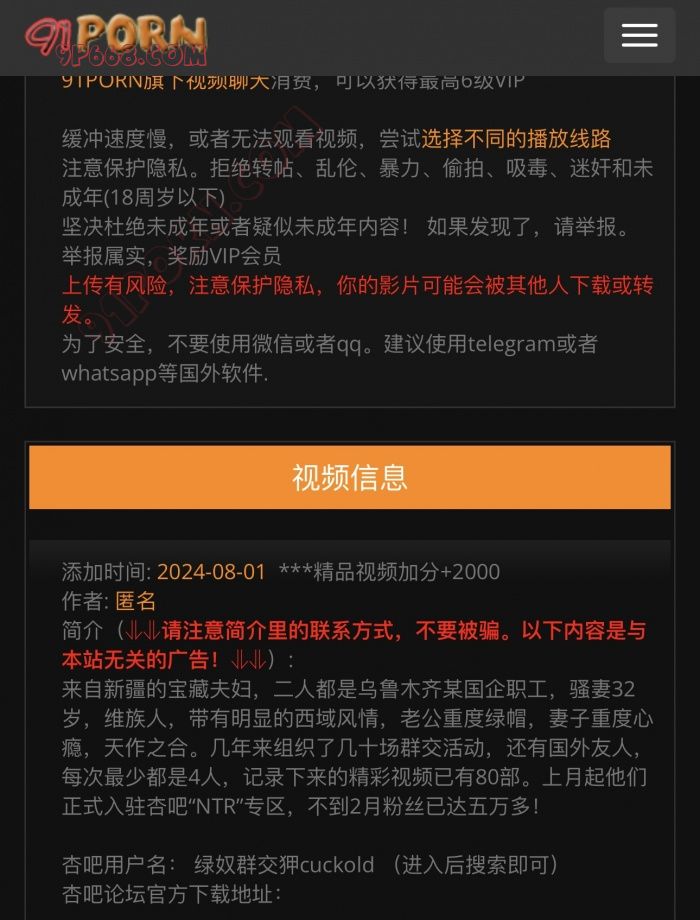Tap the 视频信息 orange header button
The width and height of the screenshot is (700, 920).
(349, 477)
